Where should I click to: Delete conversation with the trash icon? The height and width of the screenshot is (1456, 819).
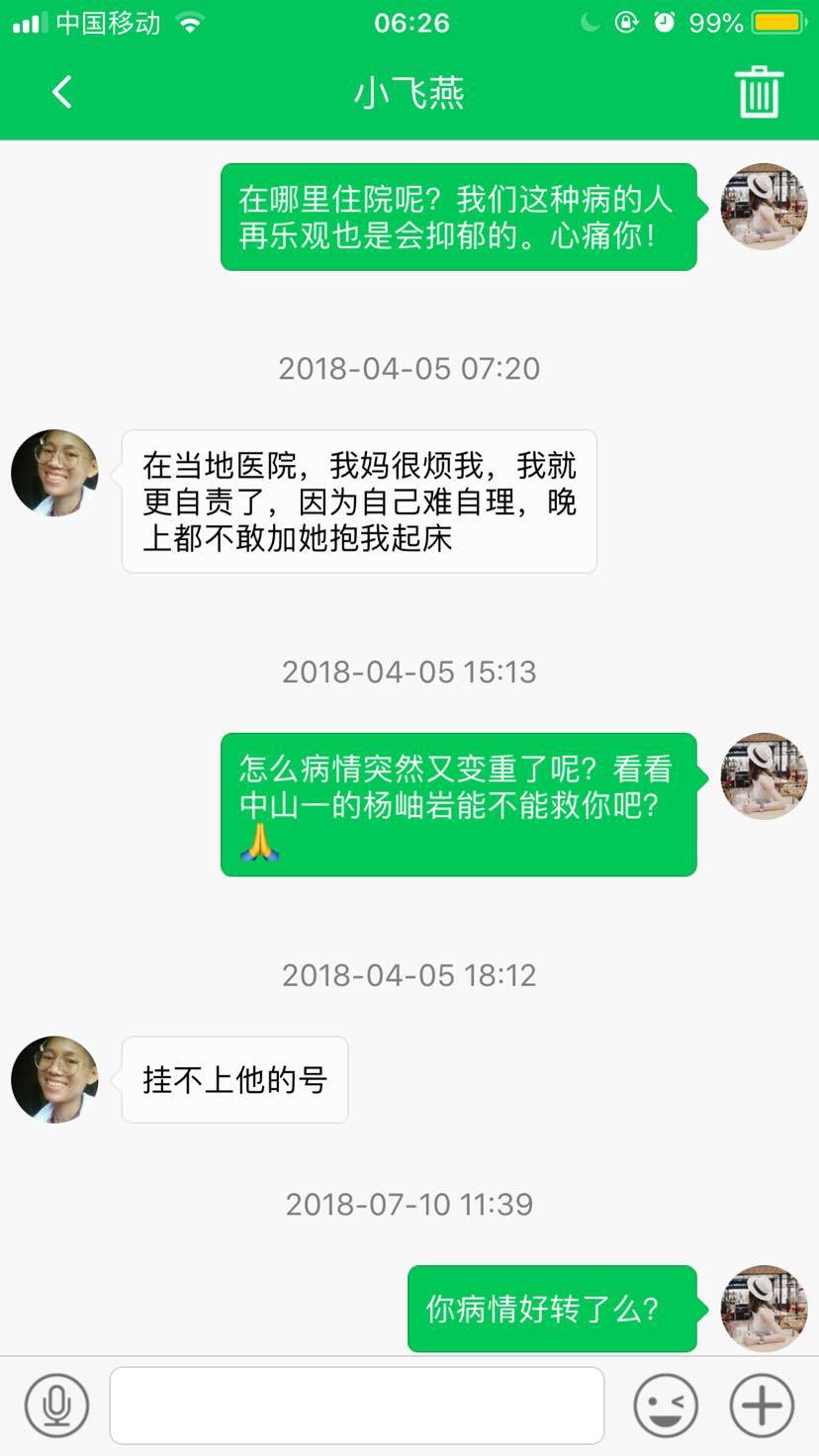click(x=759, y=93)
